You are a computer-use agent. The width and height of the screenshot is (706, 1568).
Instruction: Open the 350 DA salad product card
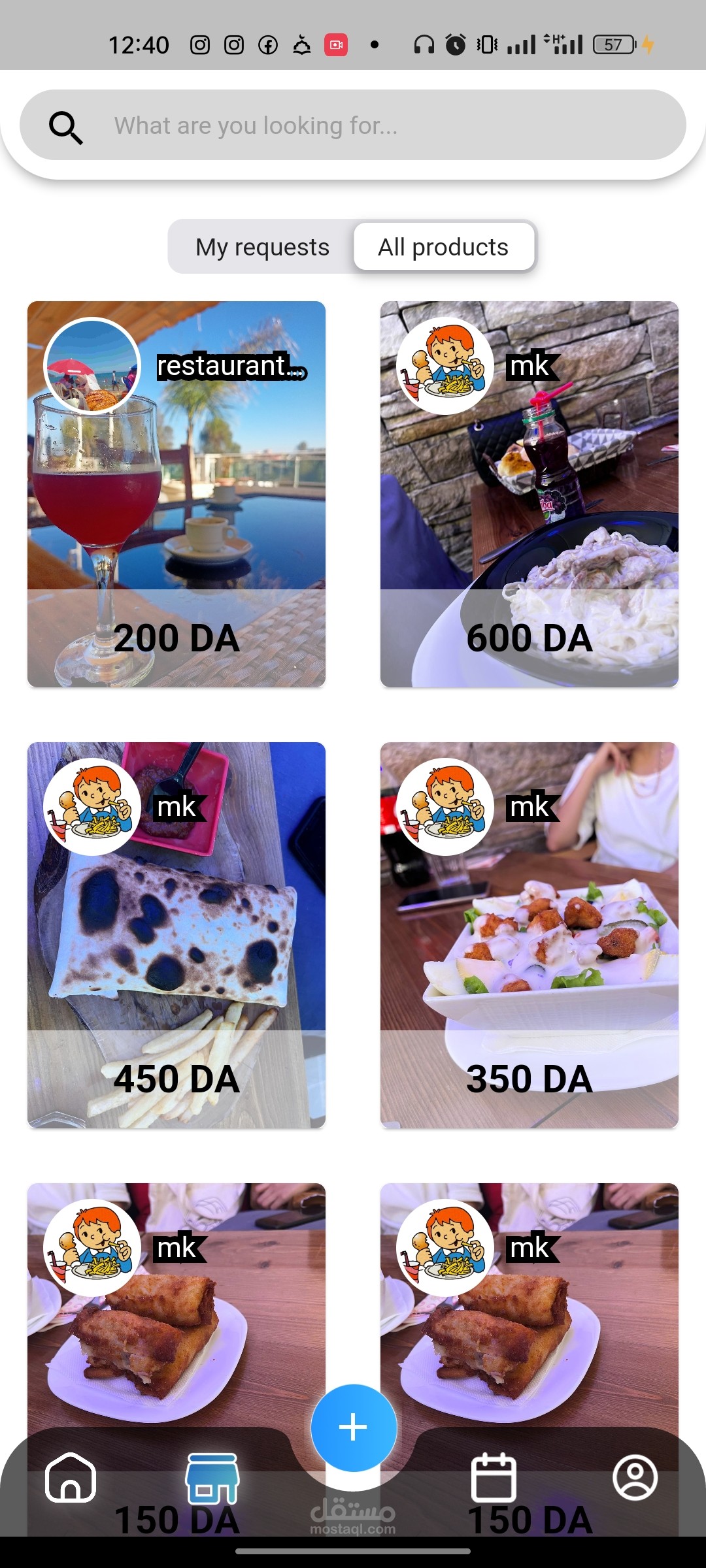[529, 934]
